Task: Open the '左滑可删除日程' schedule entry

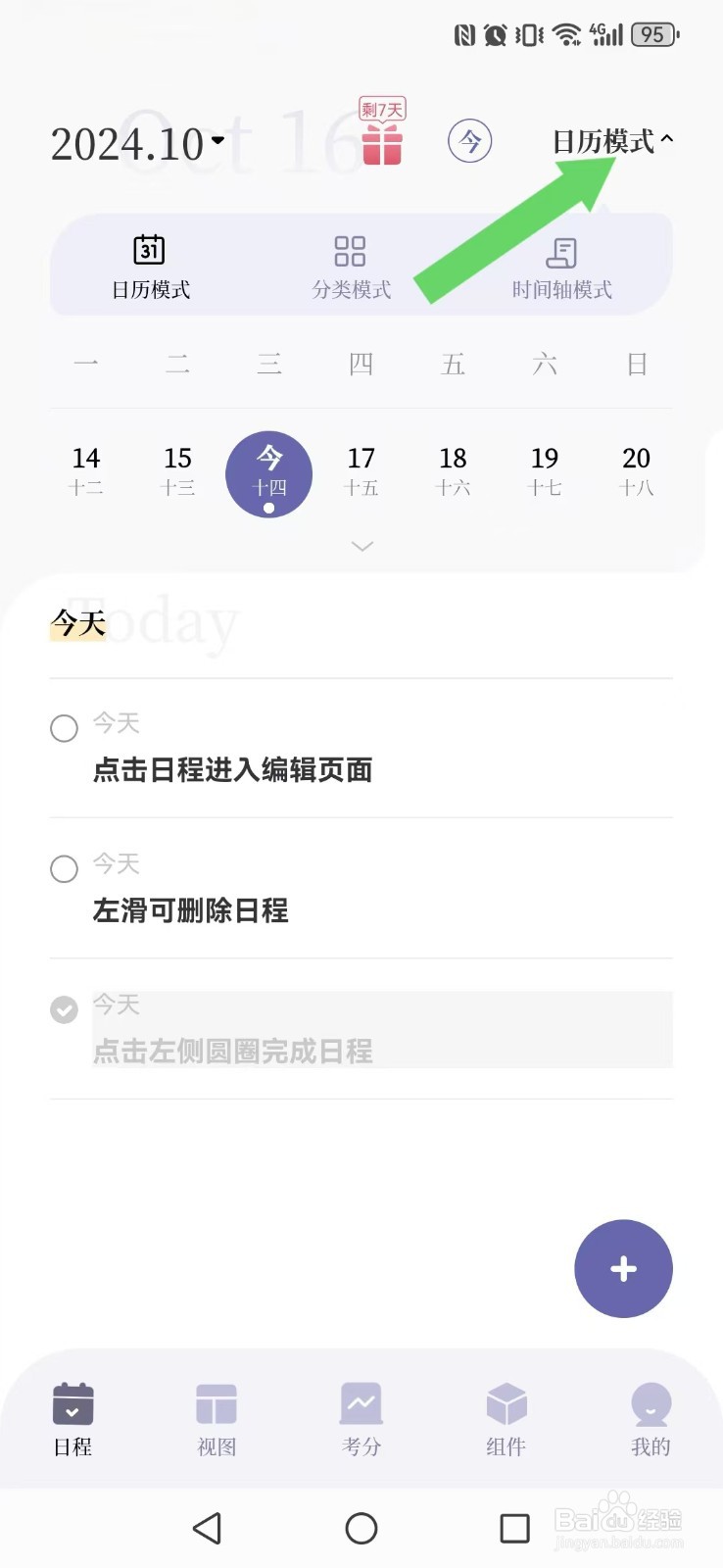Action: coord(294,910)
